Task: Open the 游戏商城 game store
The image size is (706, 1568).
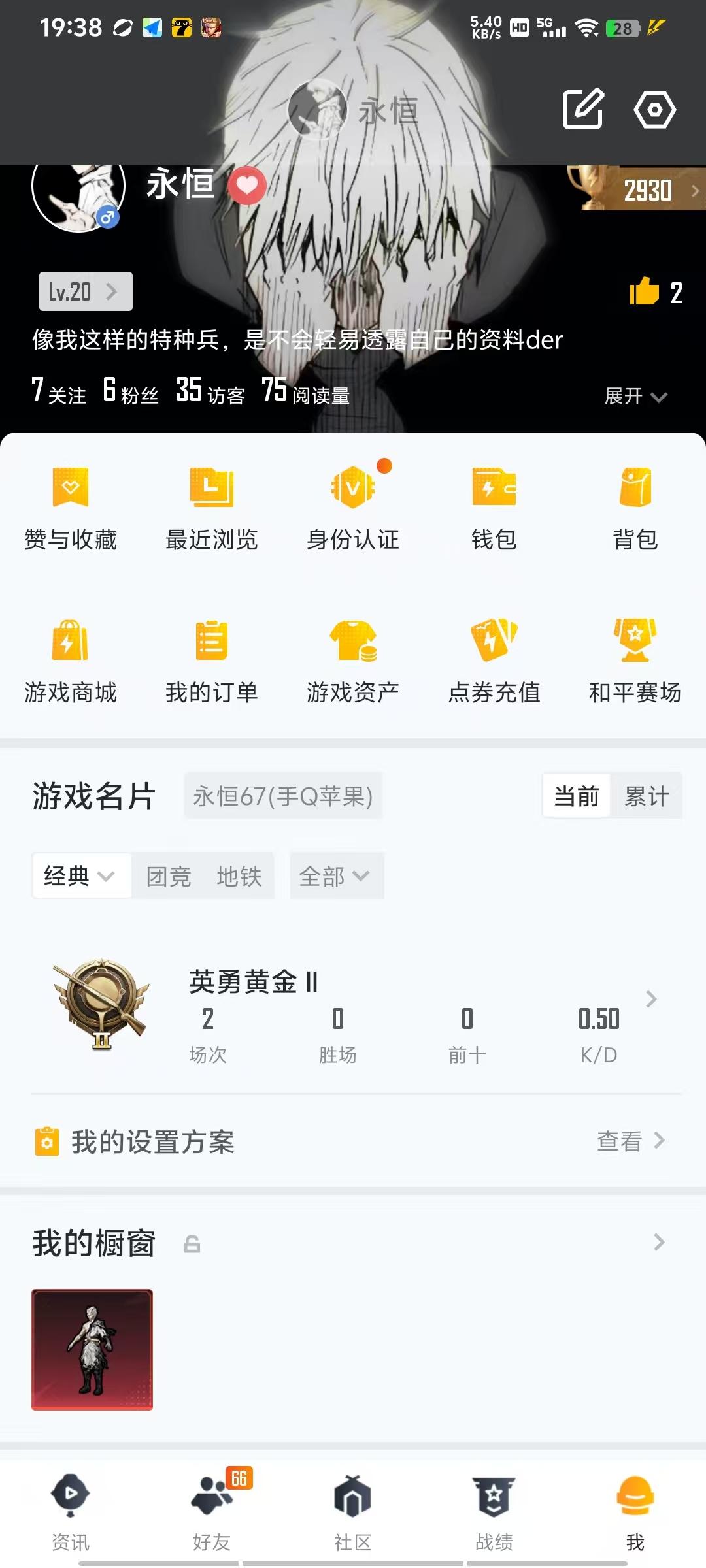Action: (69, 660)
